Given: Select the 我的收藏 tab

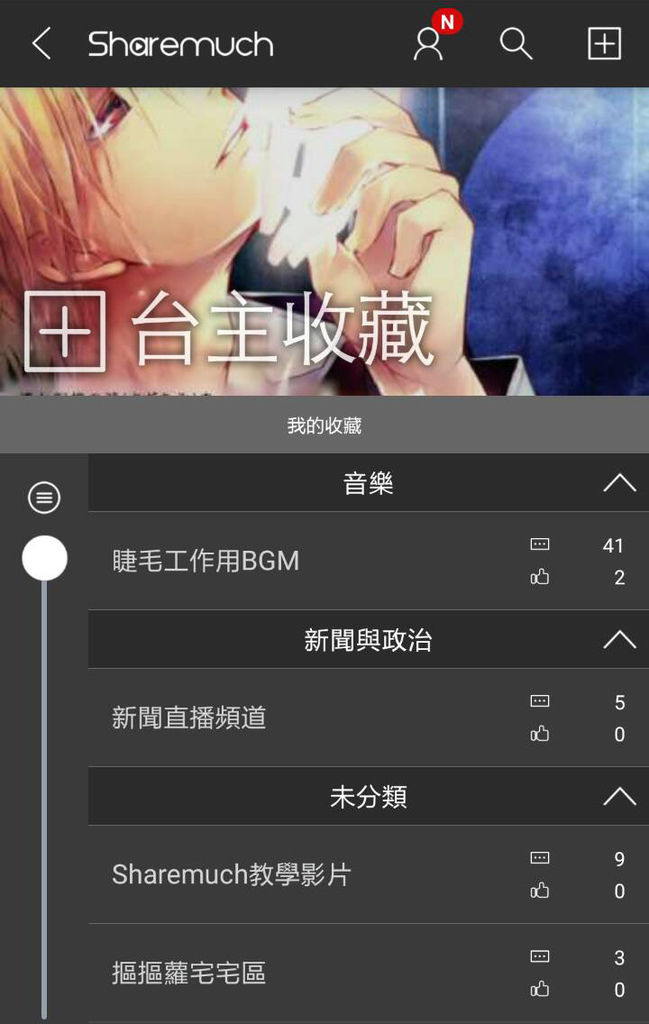Looking at the screenshot, I should point(324,426).
